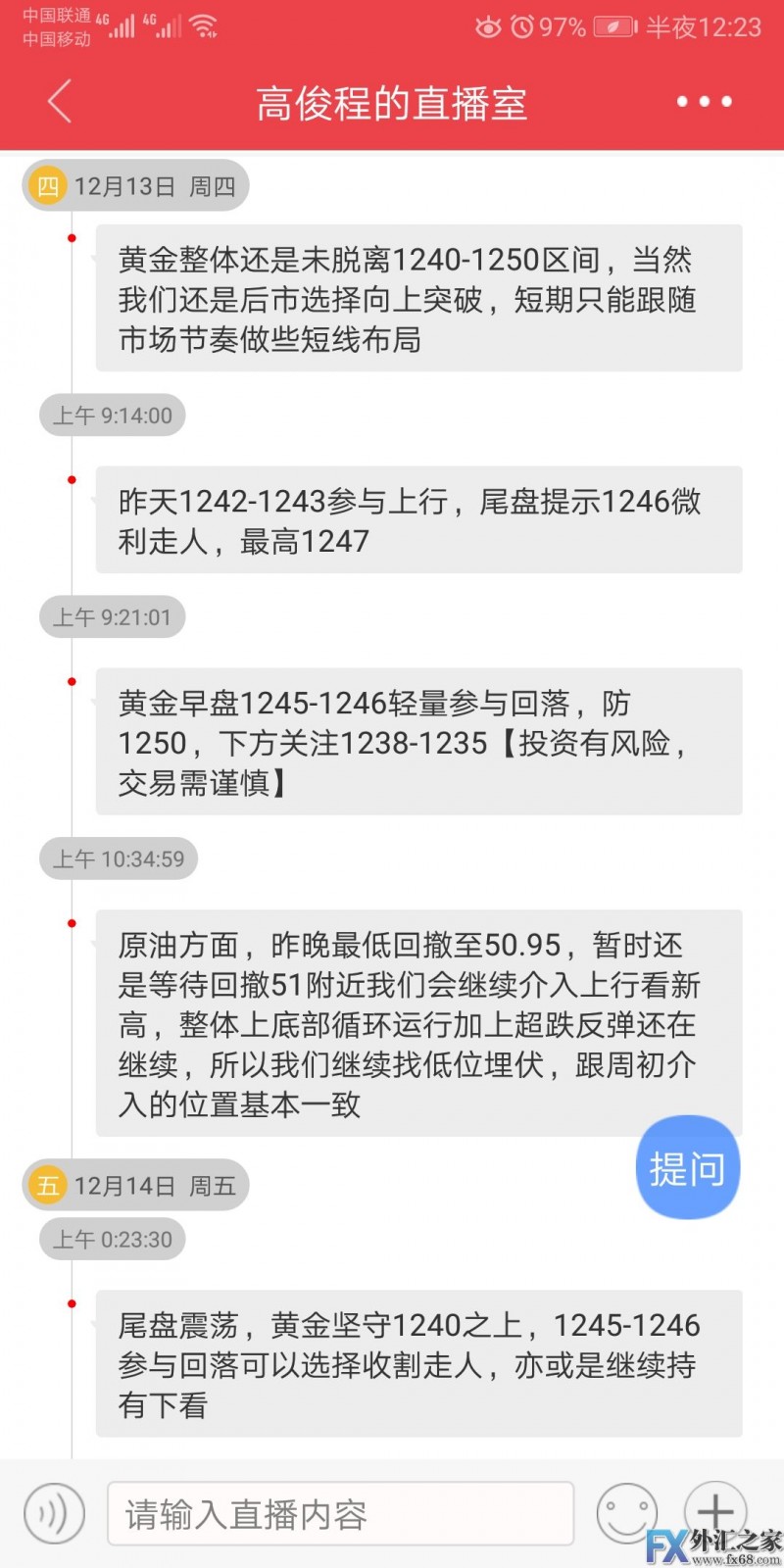Go back from 高俊程的直播室
Screen dimensions: 784x1568
click(60, 102)
